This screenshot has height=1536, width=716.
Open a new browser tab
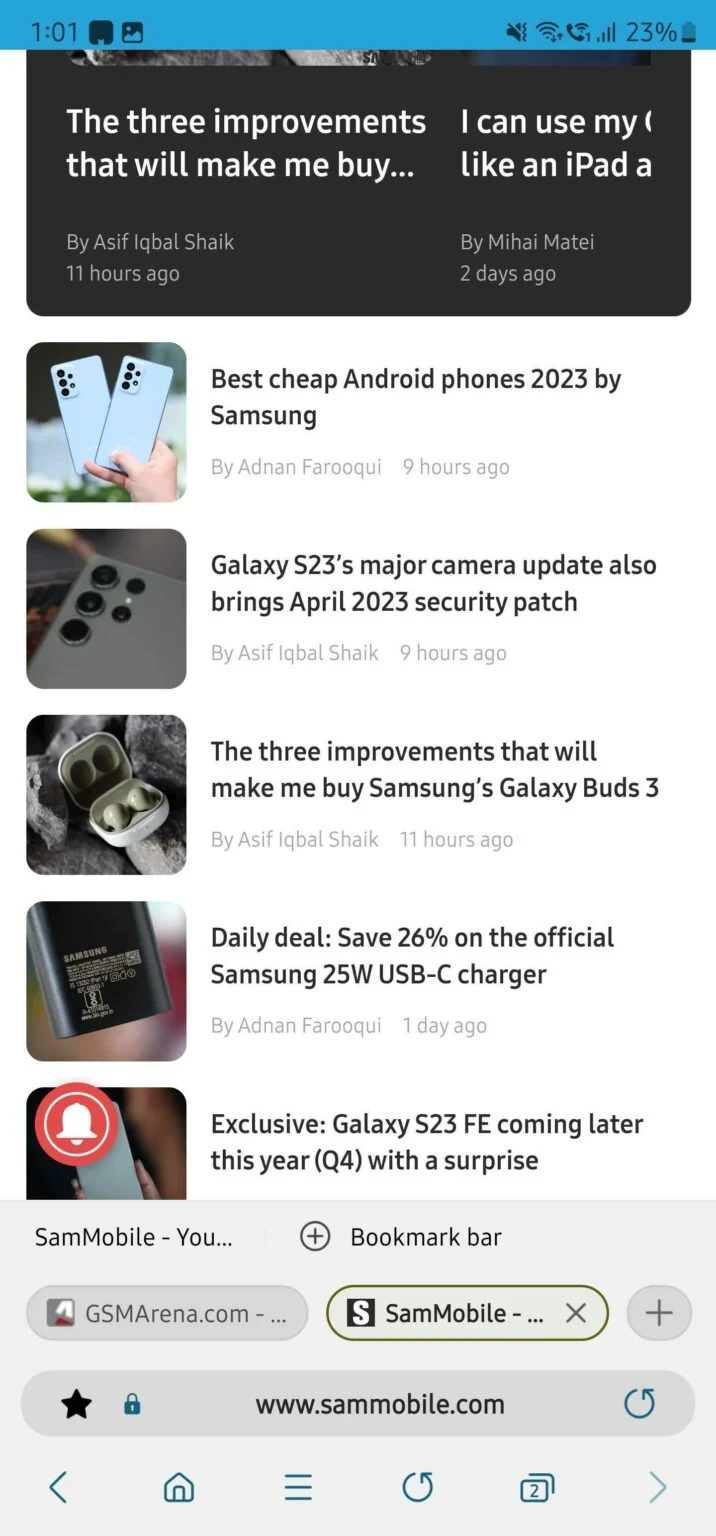659,1313
